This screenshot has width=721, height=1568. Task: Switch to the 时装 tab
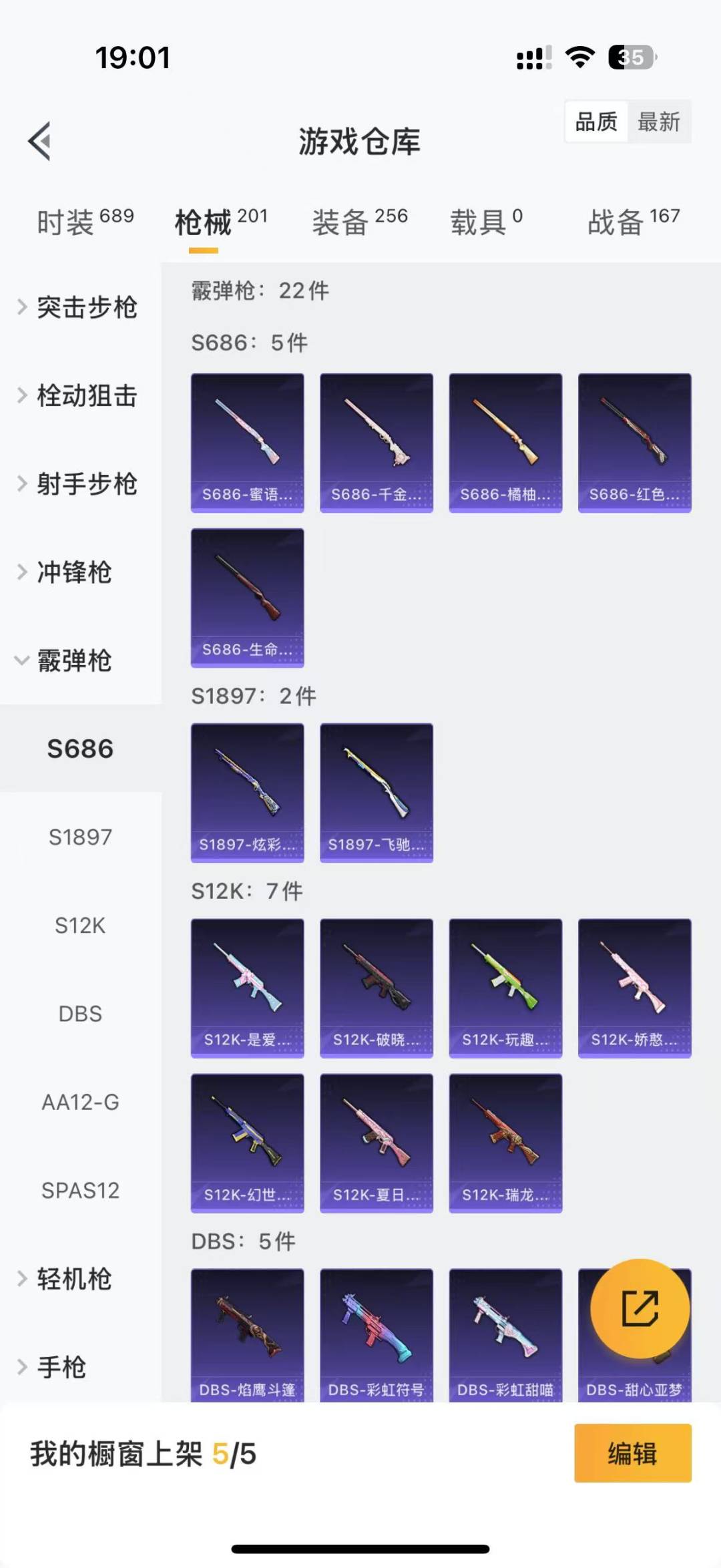tap(85, 222)
